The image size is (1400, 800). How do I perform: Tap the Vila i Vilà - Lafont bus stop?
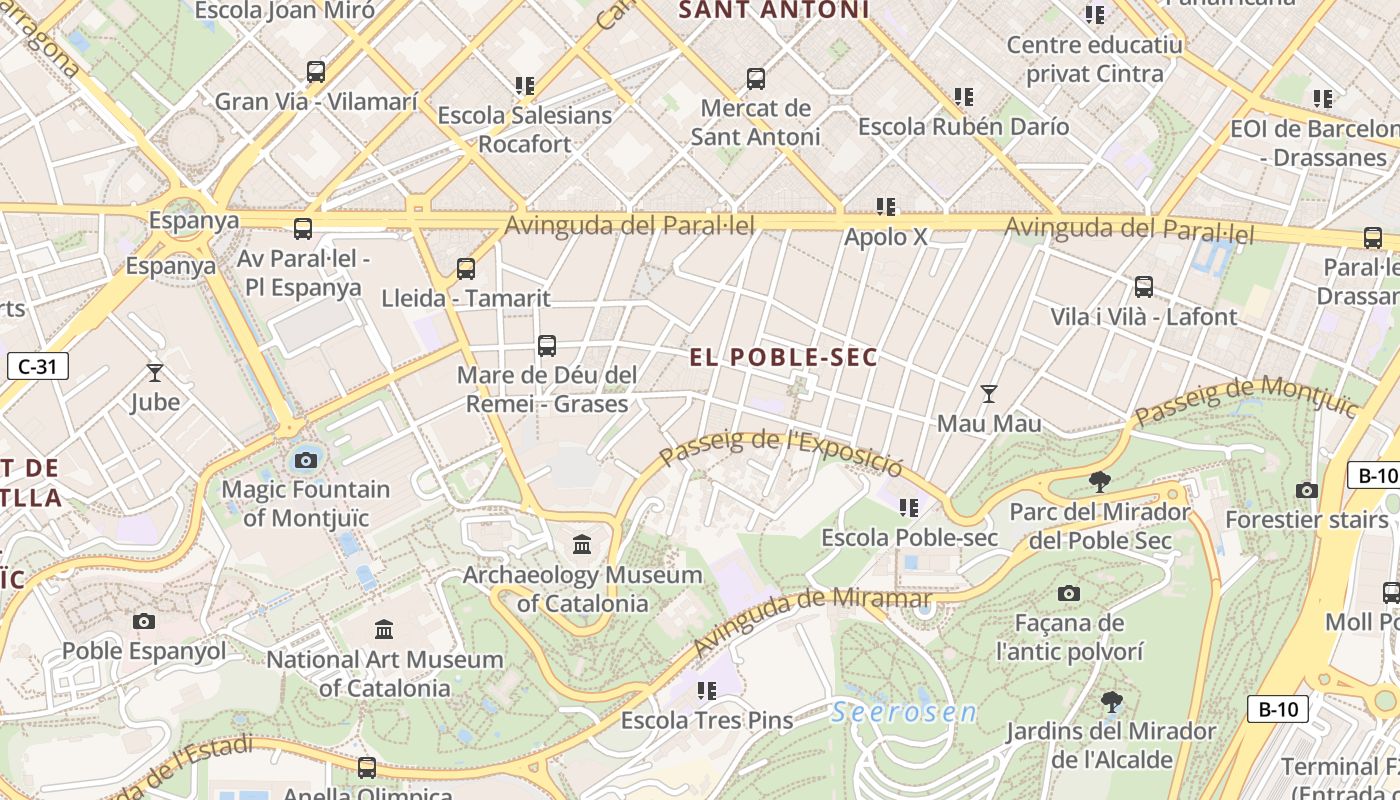1144,287
